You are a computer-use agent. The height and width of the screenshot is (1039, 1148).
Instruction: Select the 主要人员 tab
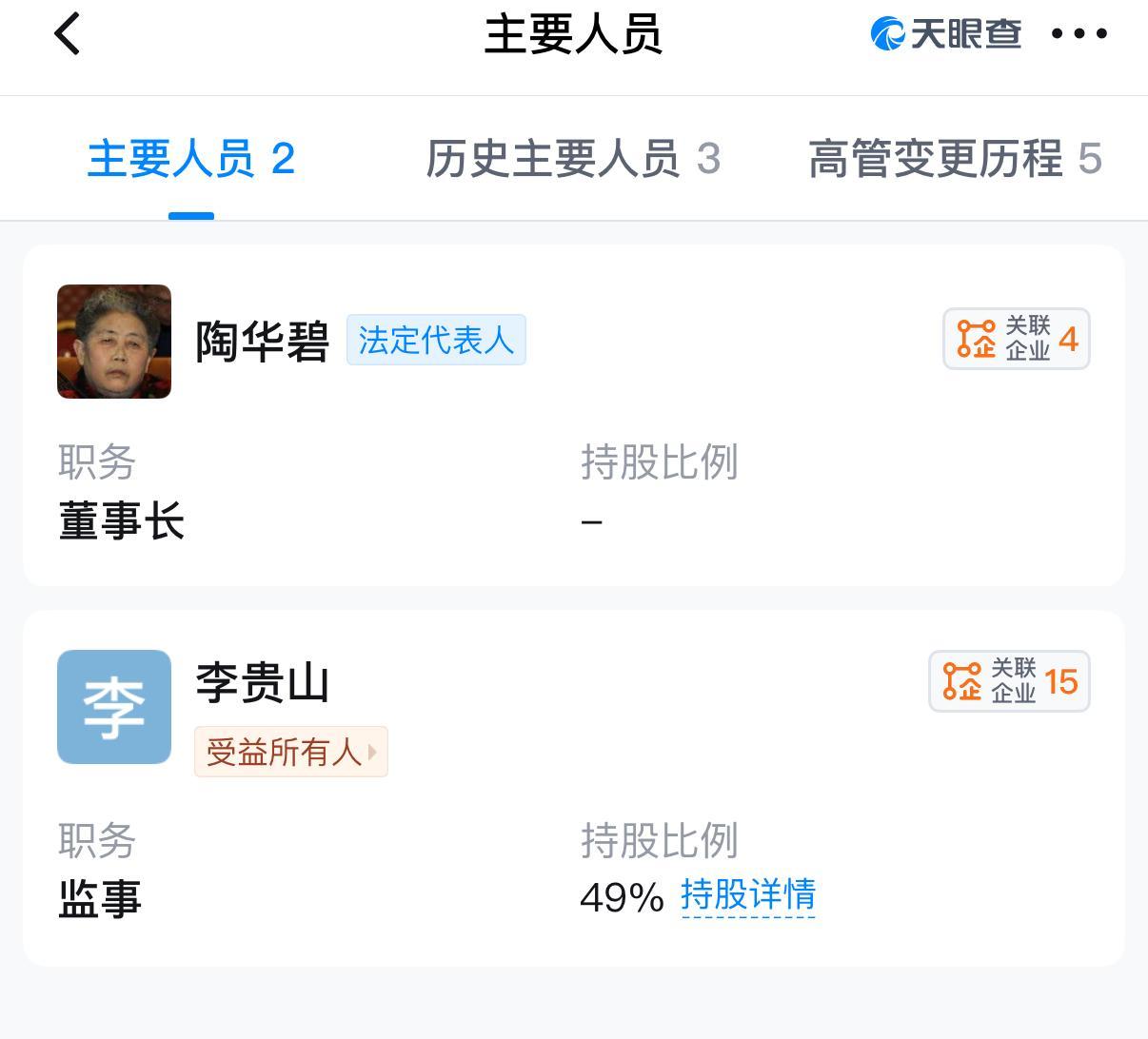coord(190,159)
